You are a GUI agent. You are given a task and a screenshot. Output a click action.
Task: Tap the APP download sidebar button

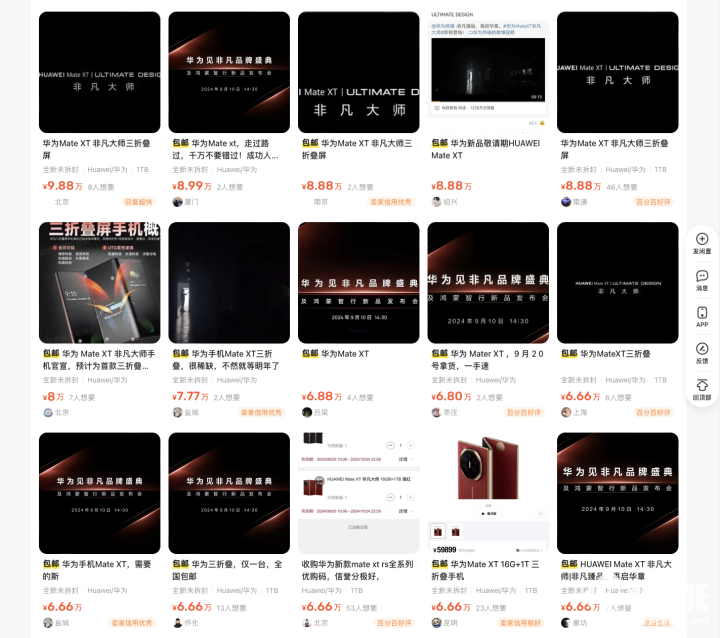(701, 317)
